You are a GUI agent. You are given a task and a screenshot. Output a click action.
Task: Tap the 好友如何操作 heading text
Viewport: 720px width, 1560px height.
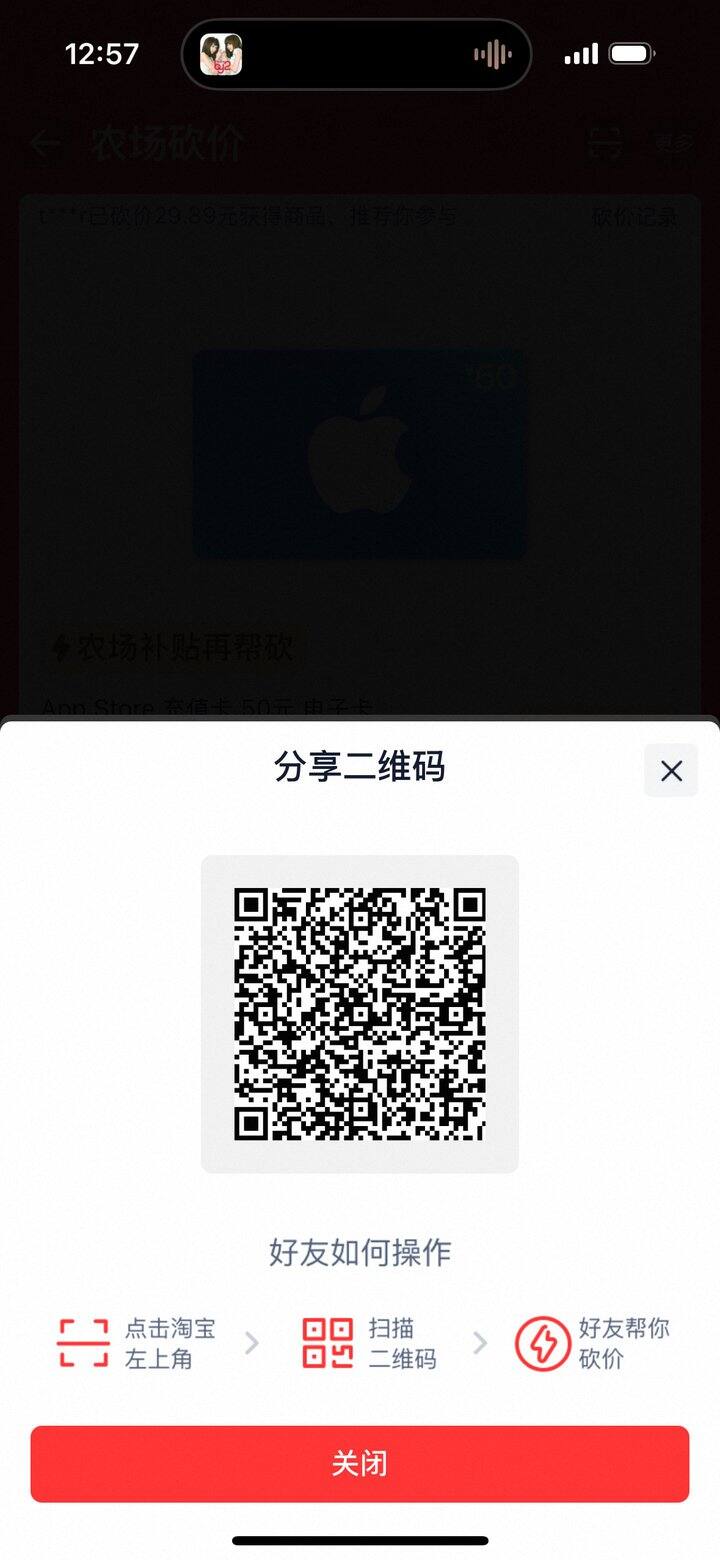[x=360, y=1252]
